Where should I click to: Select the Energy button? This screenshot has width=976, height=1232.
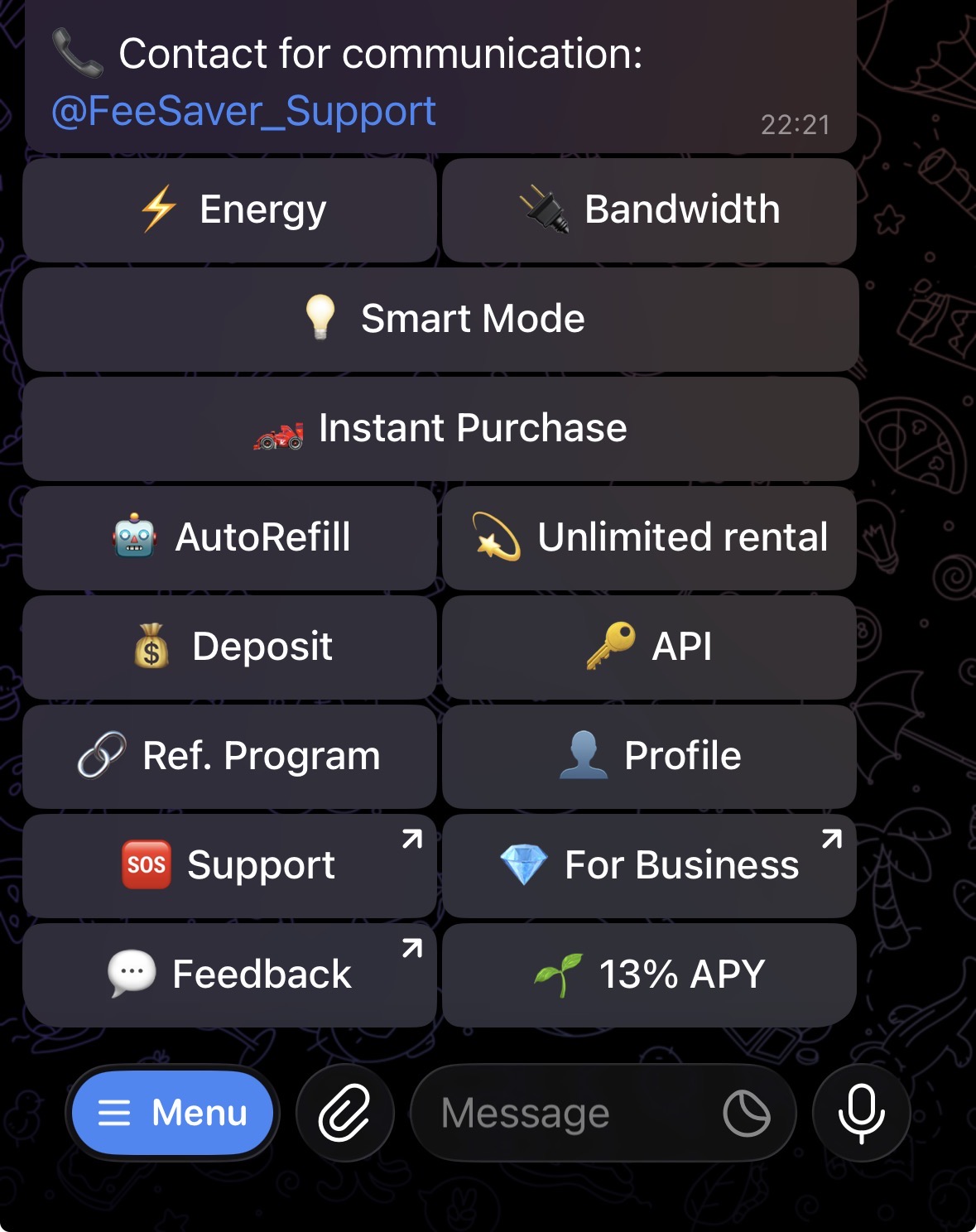230,210
